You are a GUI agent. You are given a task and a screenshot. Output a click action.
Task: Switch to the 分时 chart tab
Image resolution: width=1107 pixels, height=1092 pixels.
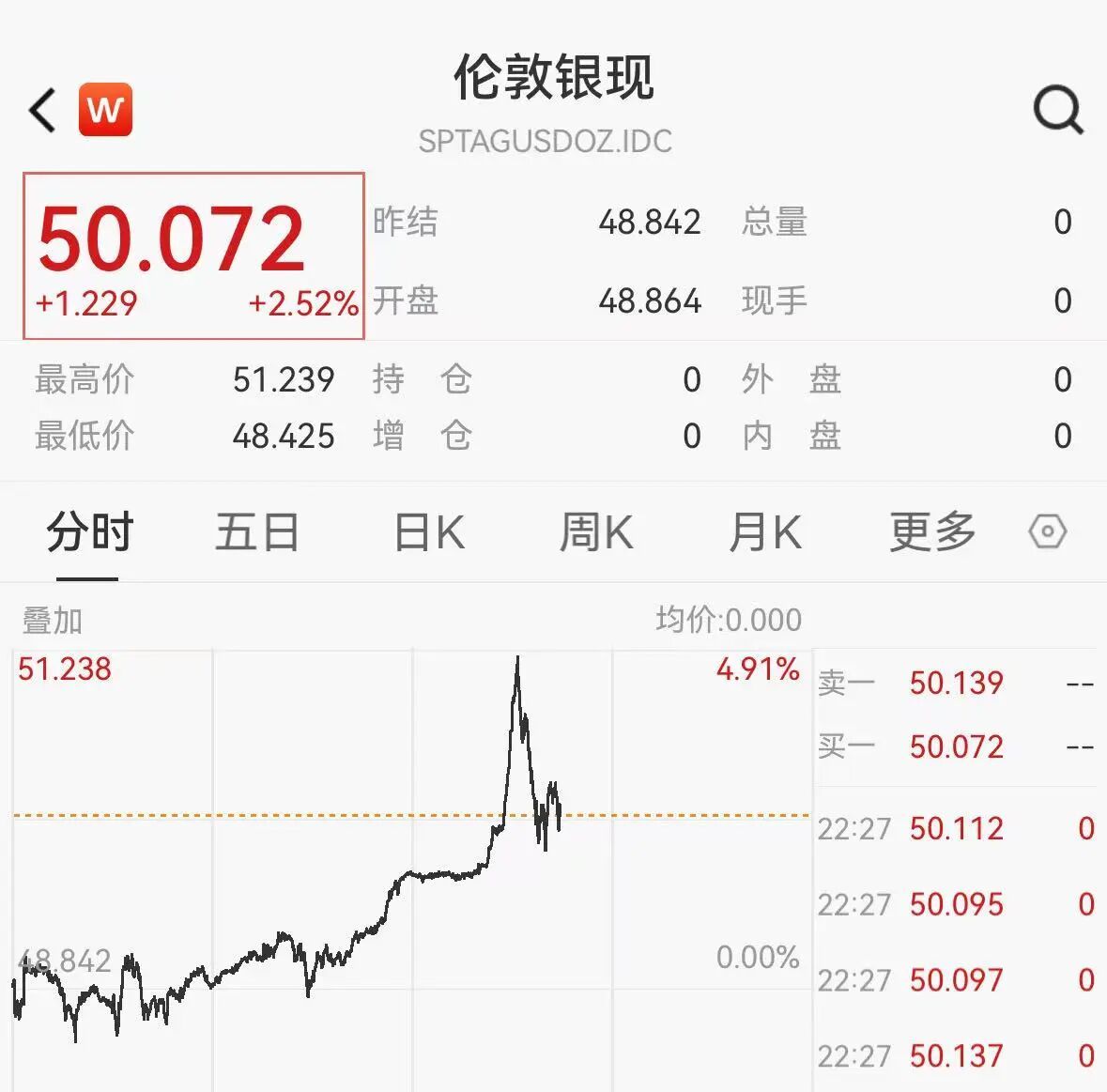[89, 533]
